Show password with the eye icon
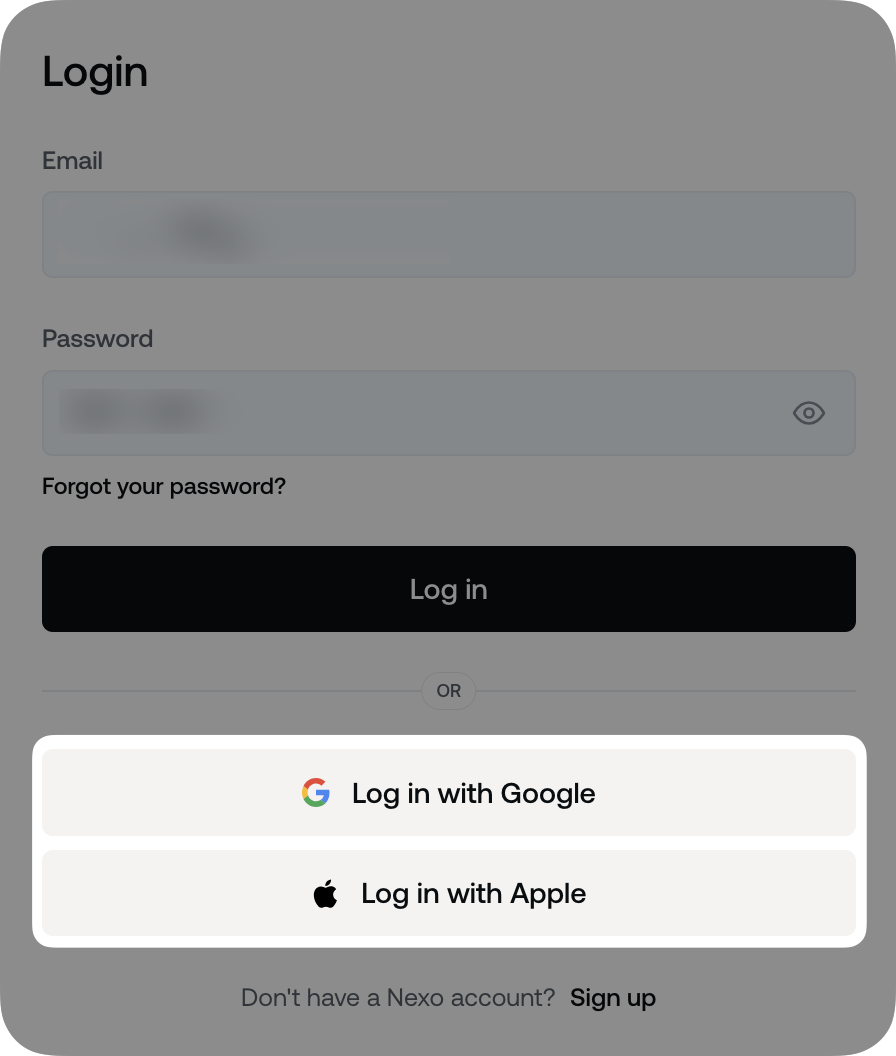The width and height of the screenshot is (896, 1056). click(808, 413)
